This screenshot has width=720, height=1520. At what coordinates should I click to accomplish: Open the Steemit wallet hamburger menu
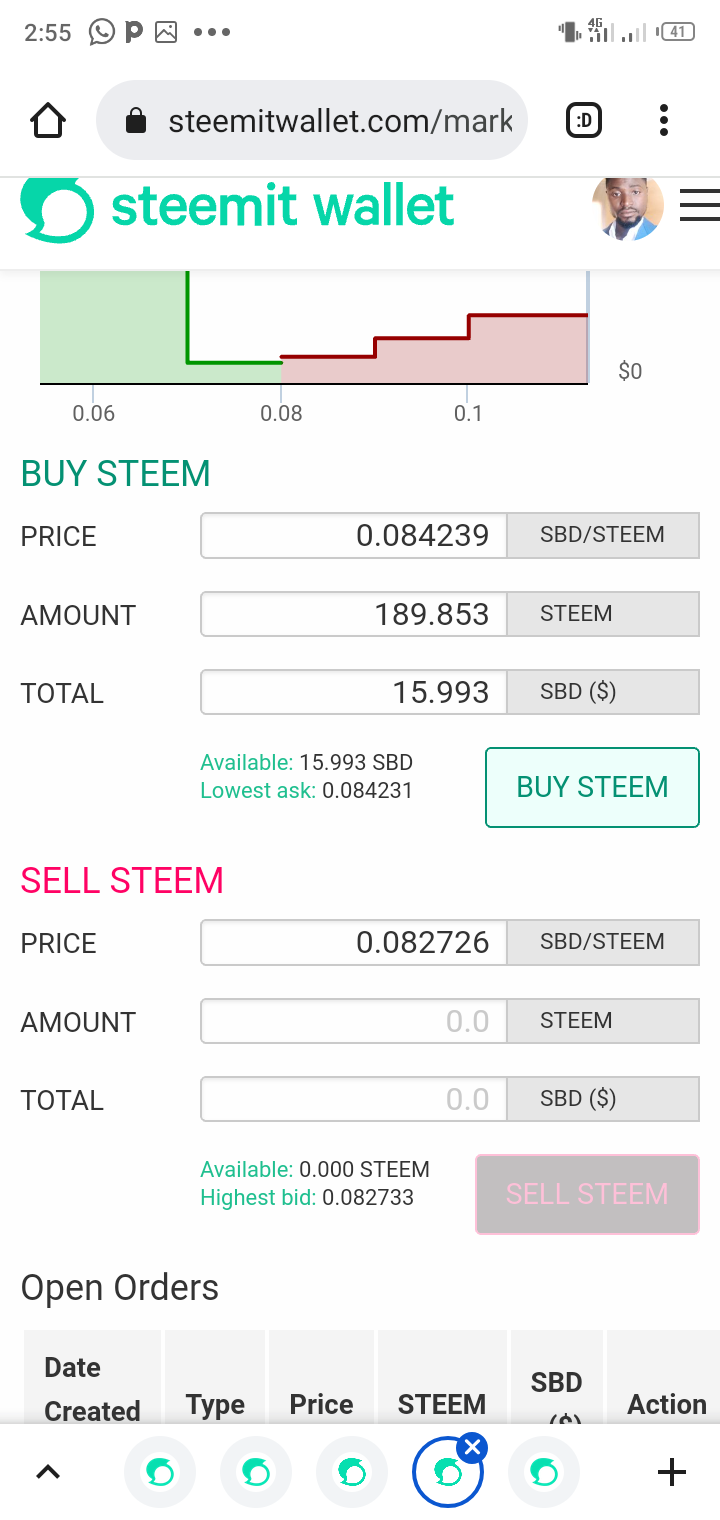[x=699, y=205]
